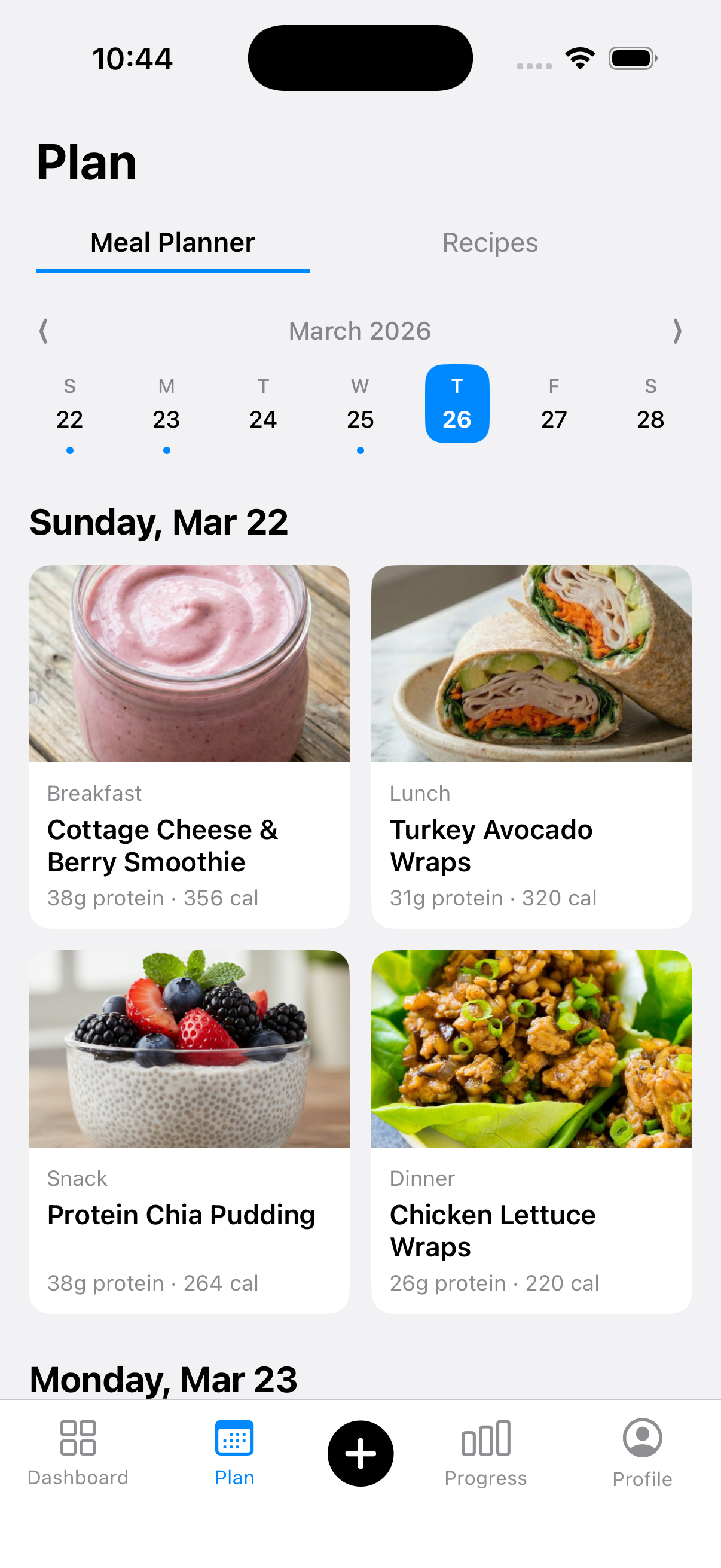This screenshot has height=1568, width=721.
Task: Go to the previous week arrow
Action: point(43,331)
